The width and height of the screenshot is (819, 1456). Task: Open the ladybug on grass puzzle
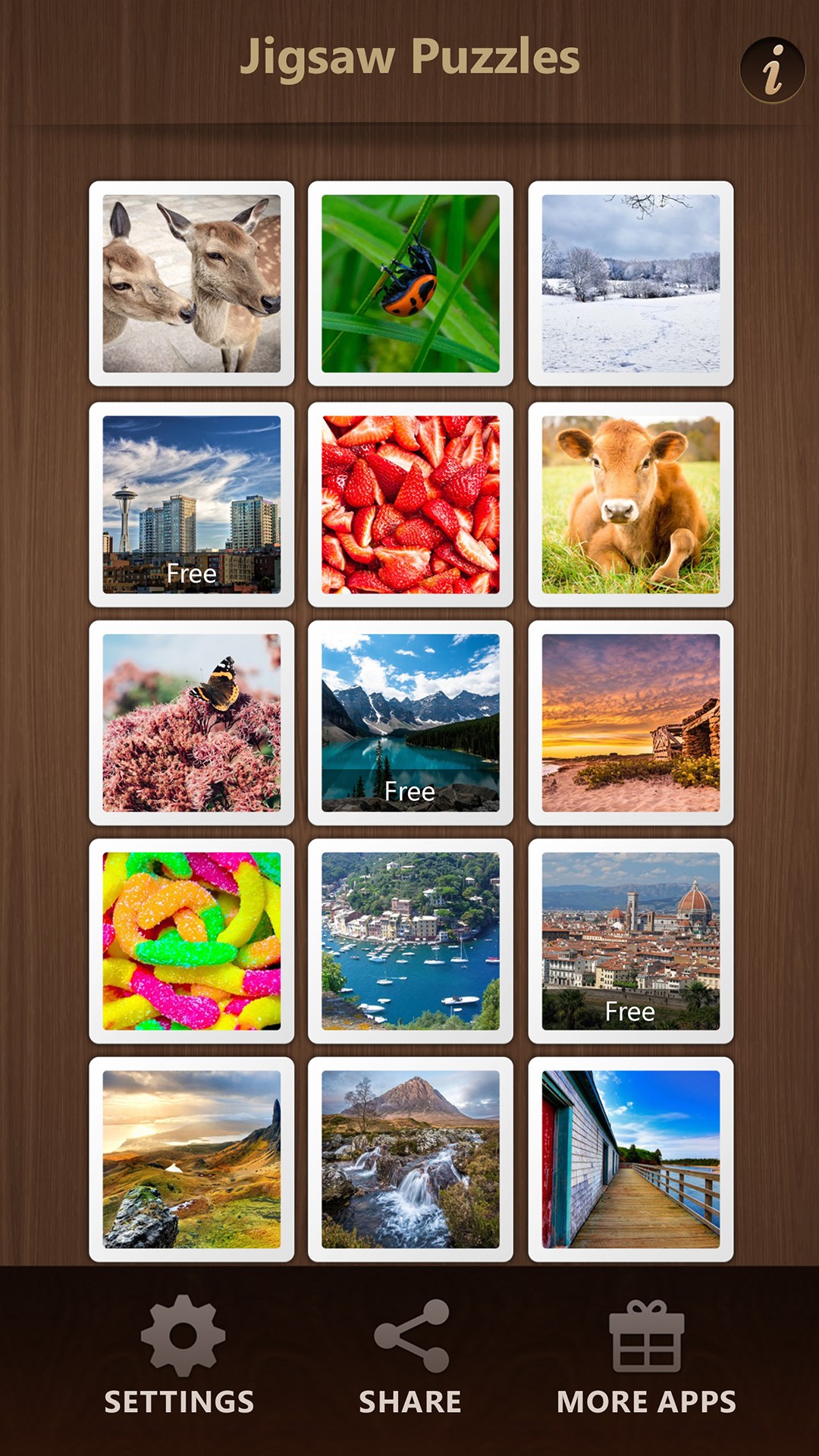[410, 284]
